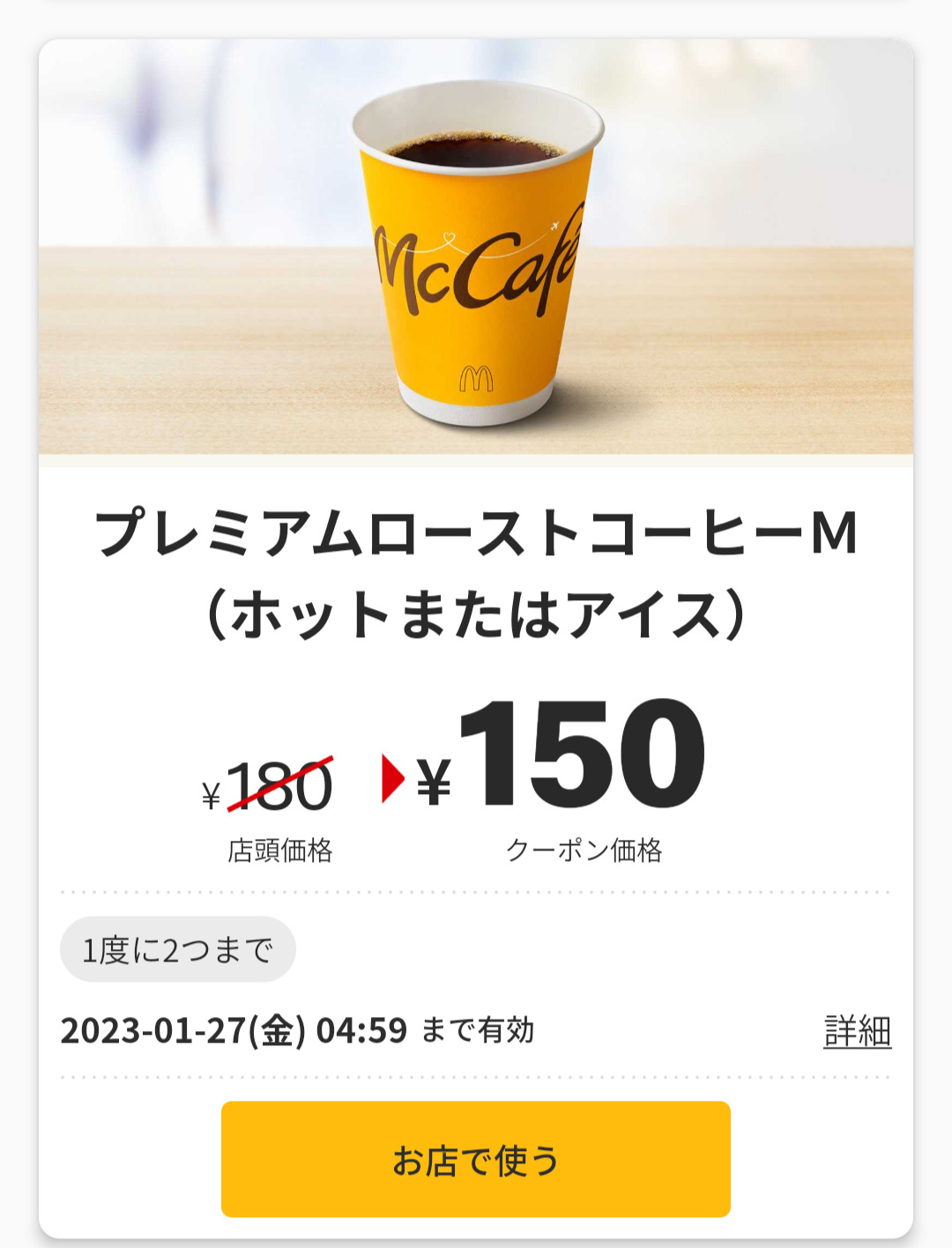Screen dimensions: 952x1248
Task: Open the 詳細 details link
Action: [857, 1030]
